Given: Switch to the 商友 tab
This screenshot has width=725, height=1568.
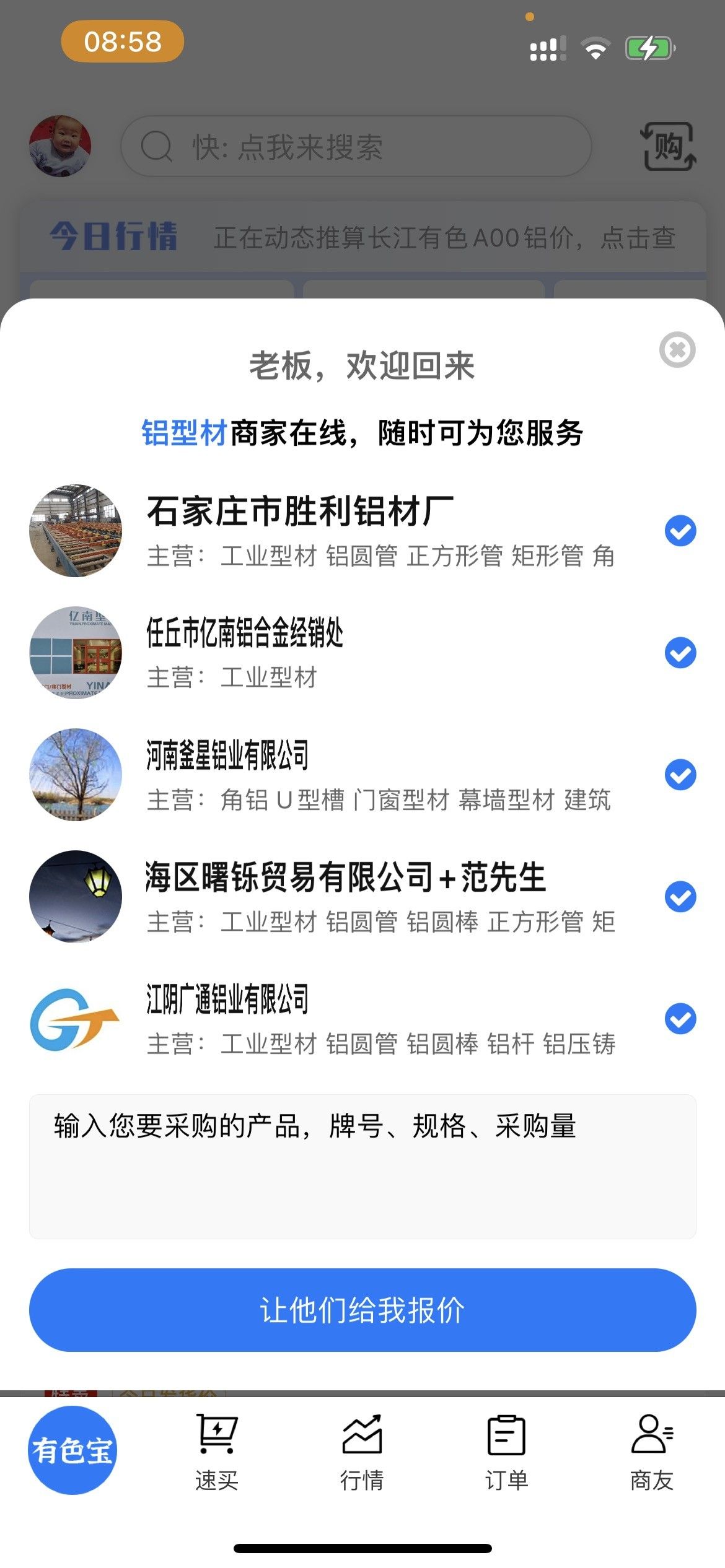Looking at the screenshot, I should click(x=652, y=1452).
